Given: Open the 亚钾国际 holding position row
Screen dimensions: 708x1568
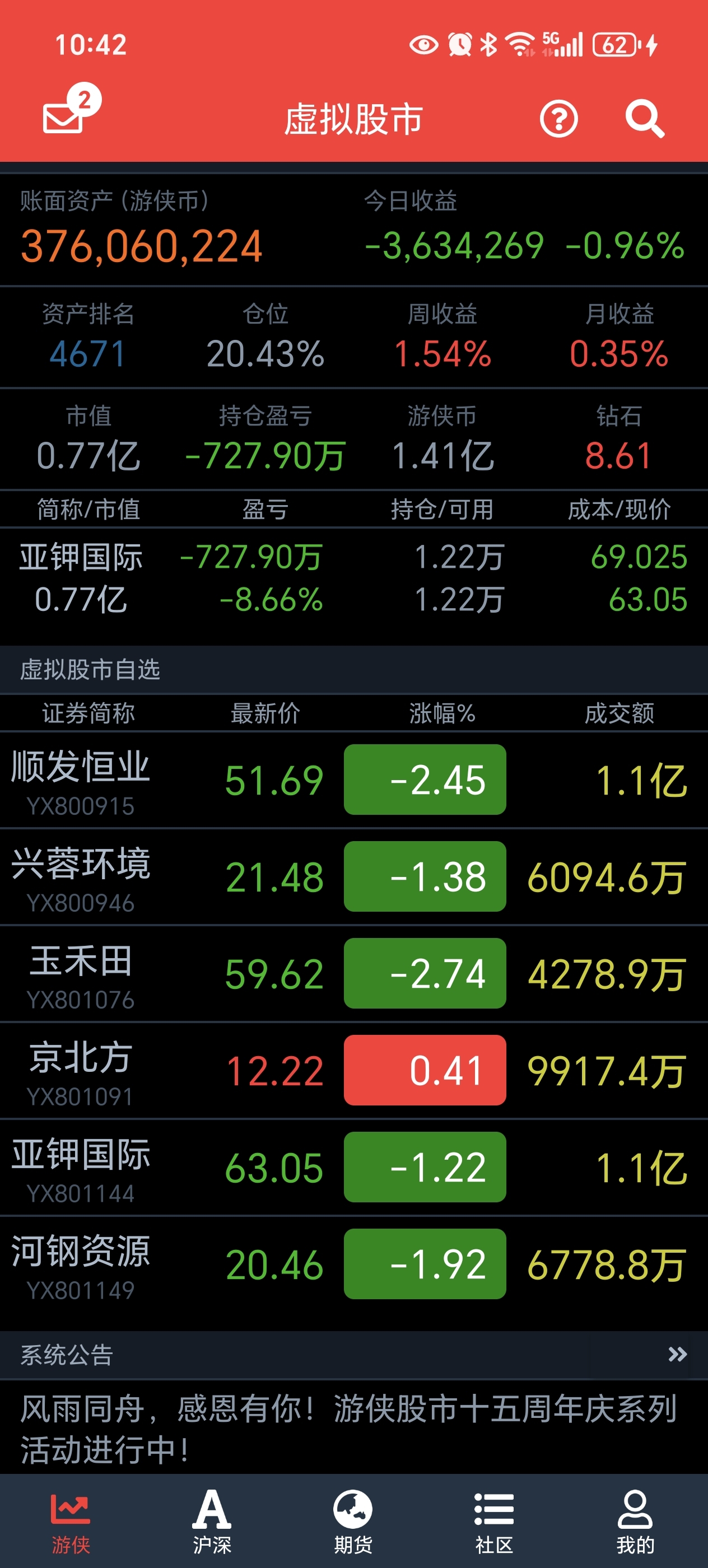Looking at the screenshot, I should [353, 578].
